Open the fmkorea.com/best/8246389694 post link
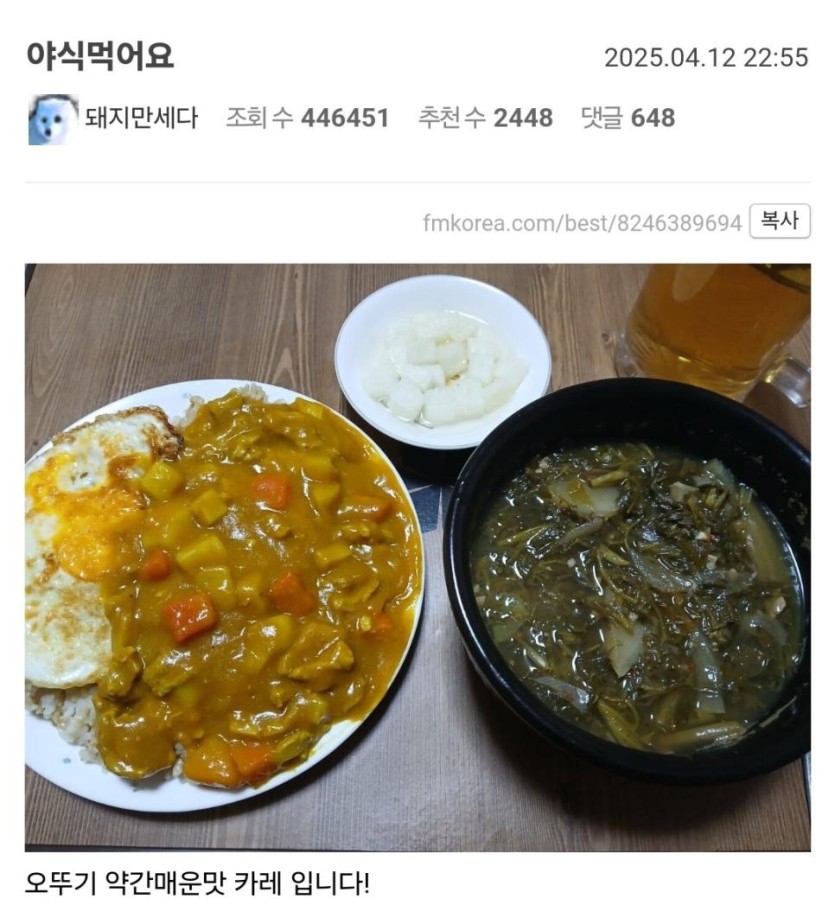Image resolution: width=835 pixels, height=924 pixels. tap(582, 222)
